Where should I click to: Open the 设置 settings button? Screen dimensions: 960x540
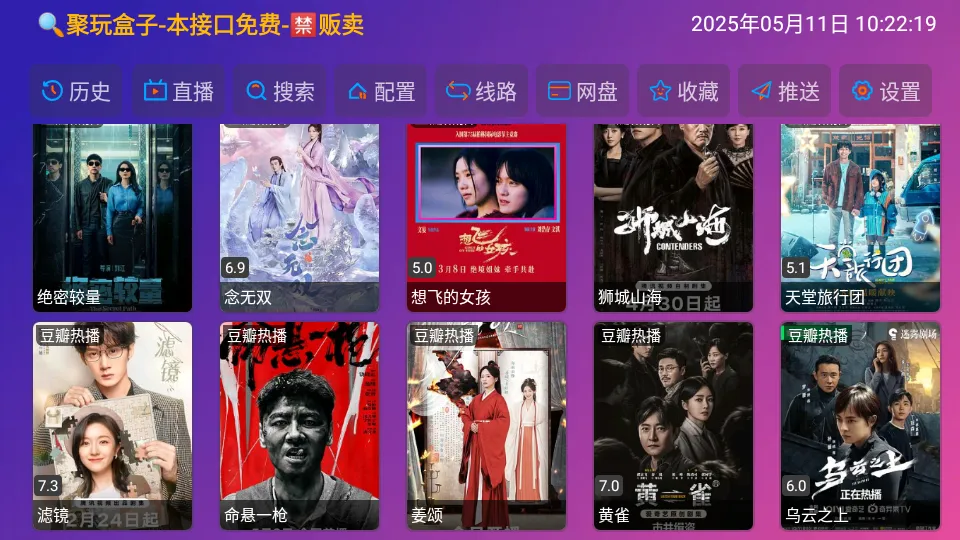point(885,92)
